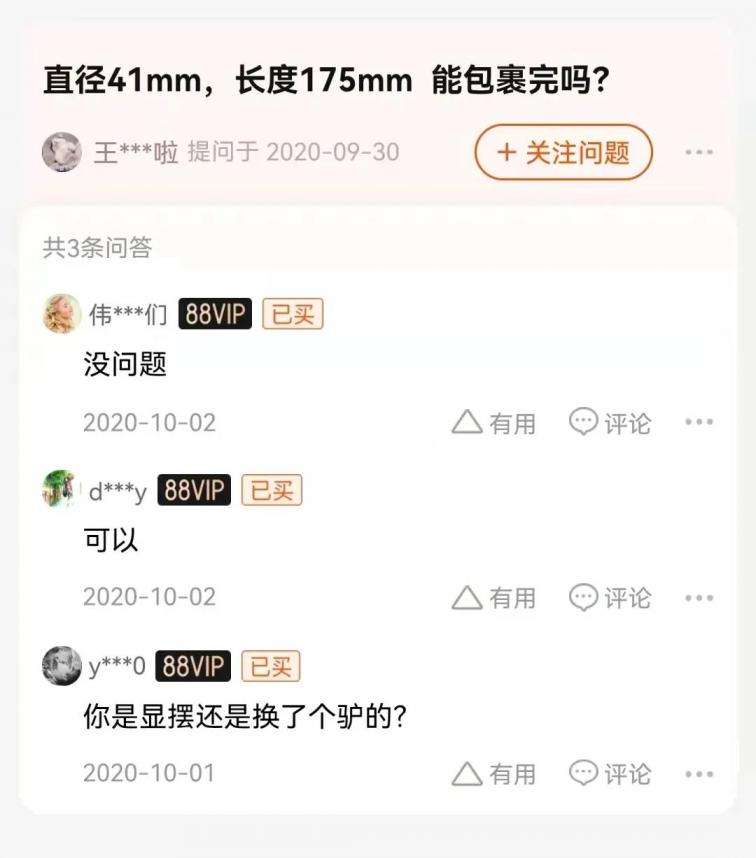
Task: Click the 有用 triangle icon under the 可以 answer
Action: 465,597
